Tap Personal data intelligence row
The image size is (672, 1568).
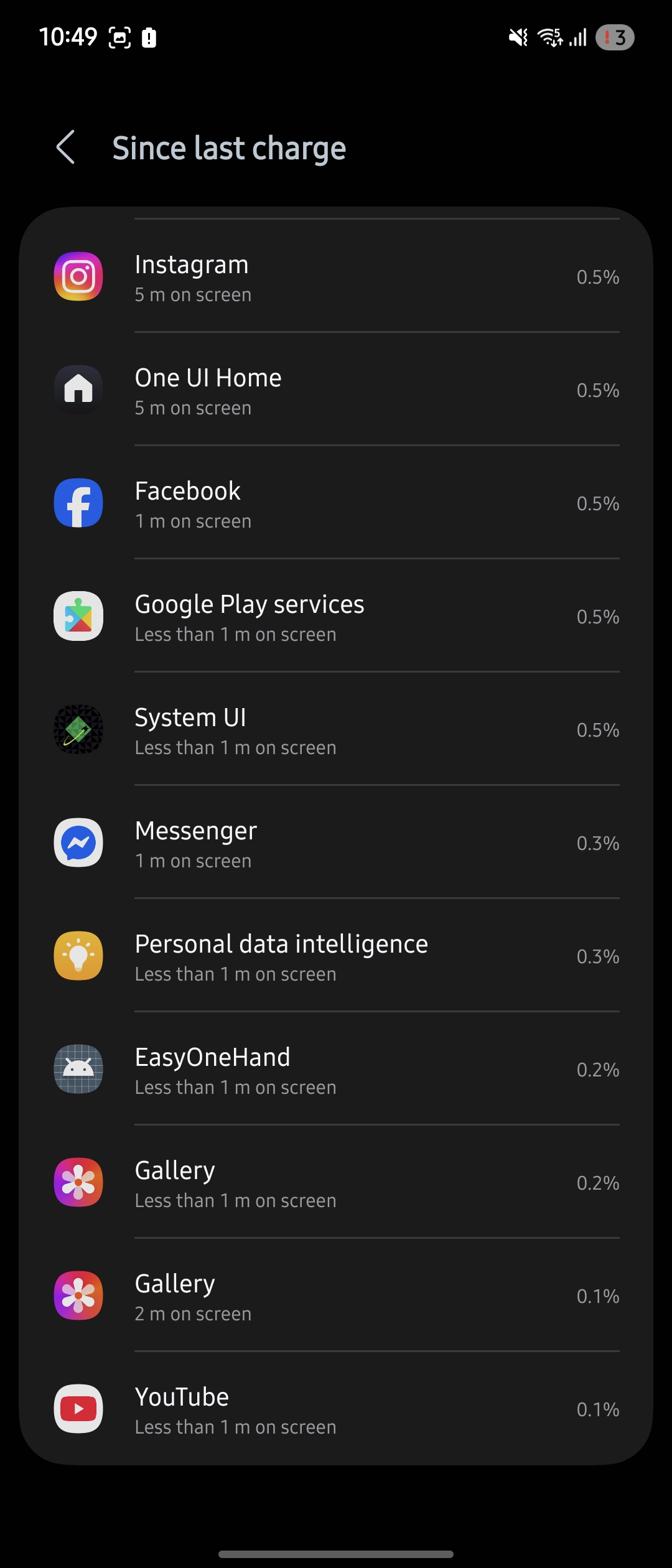336,956
